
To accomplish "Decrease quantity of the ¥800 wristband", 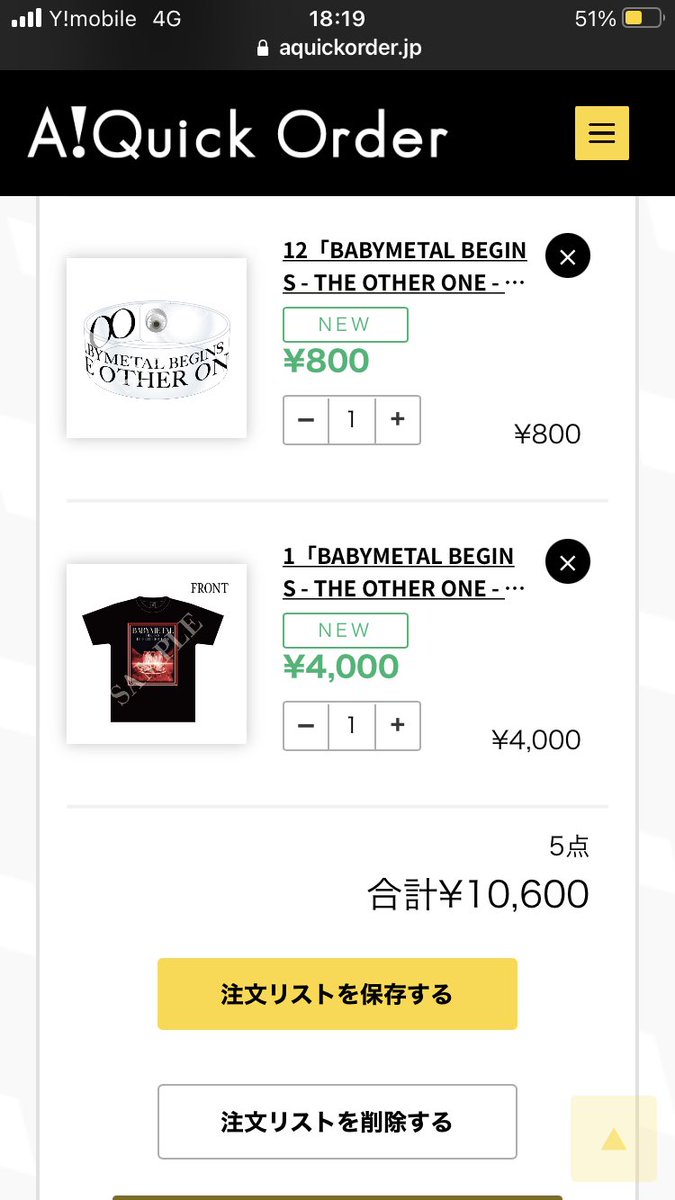I will tap(306, 420).
